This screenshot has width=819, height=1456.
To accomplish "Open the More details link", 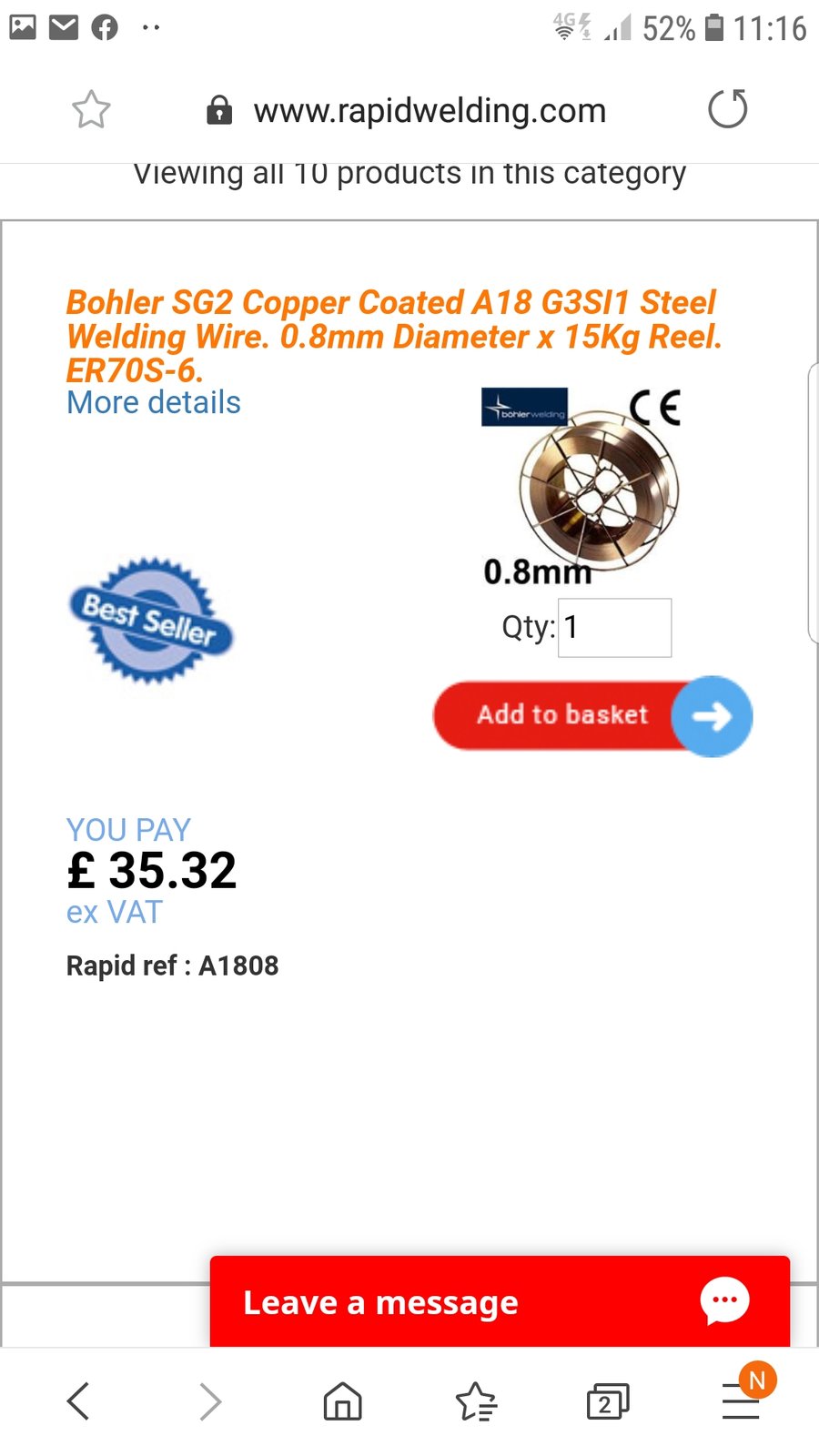I will (x=154, y=402).
